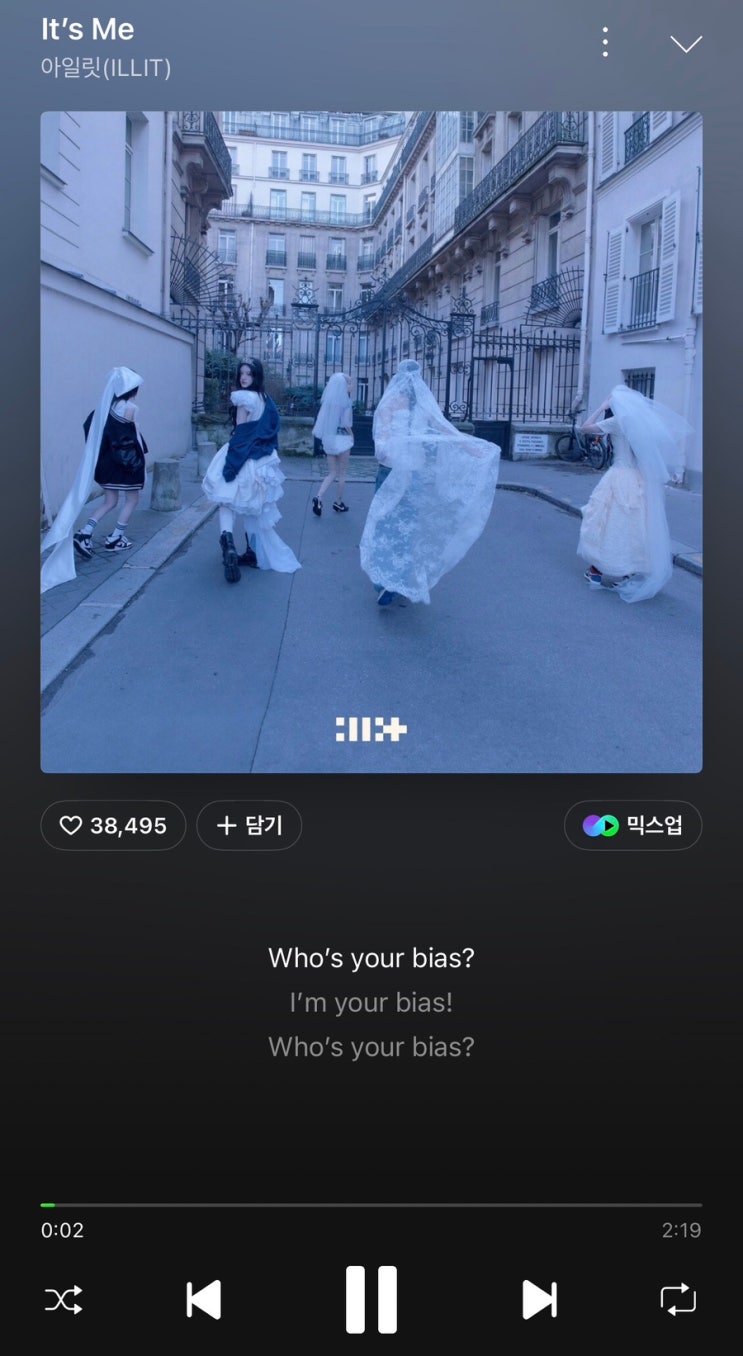This screenshot has height=1356, width=743.
Task: Skip to the next track
Action: (539, 1300)
